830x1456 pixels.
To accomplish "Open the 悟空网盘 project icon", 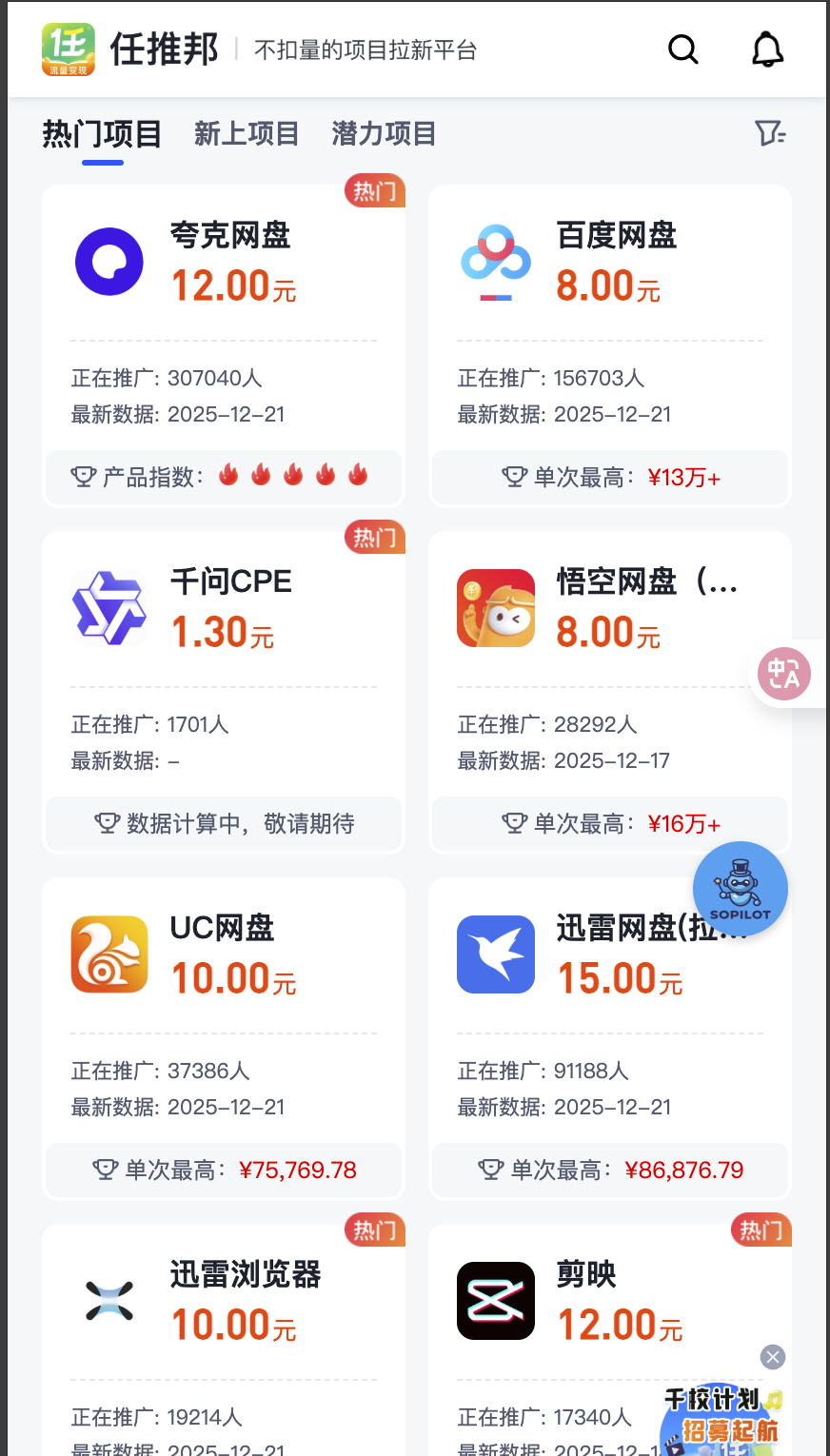I will click(x=495, y=607).
